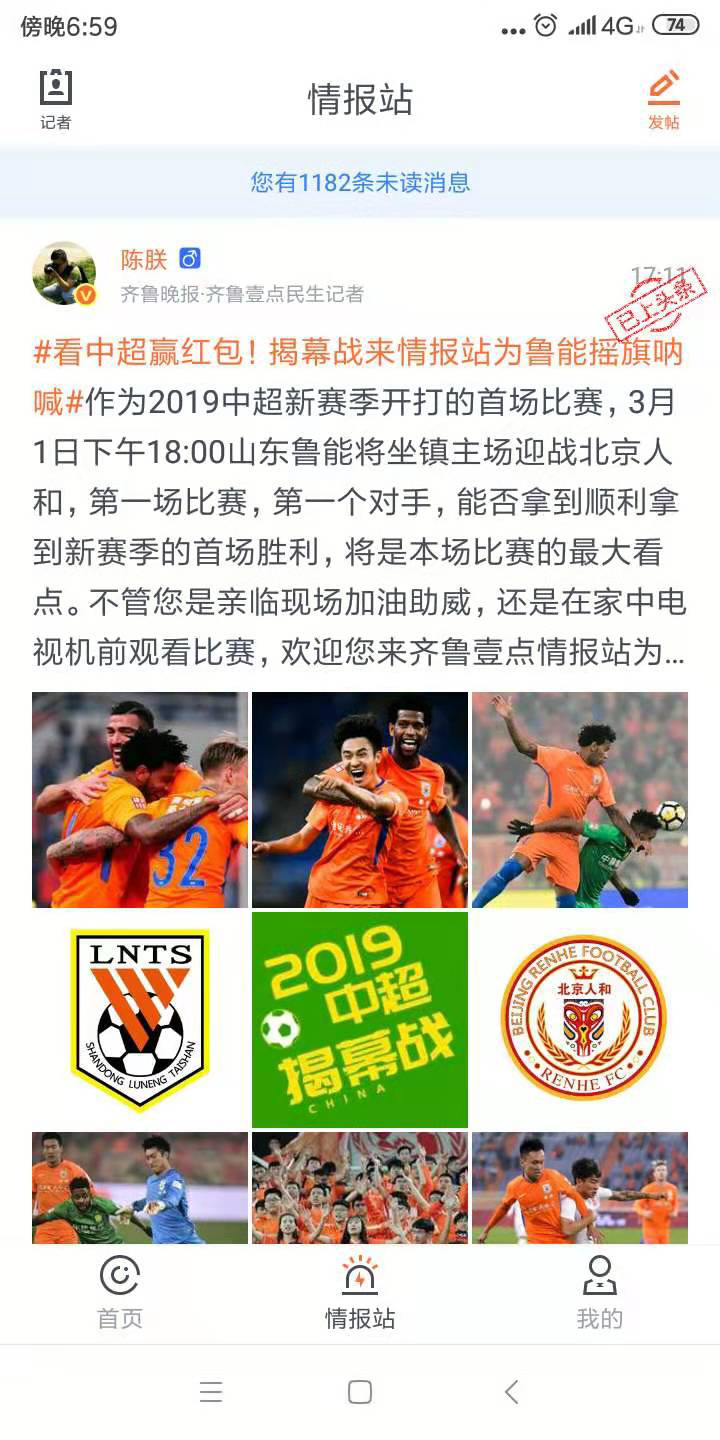View the Shandong Luneng Taishan logo image
This screenshot has width=720, height=1440.
(x=140, y=1020)
